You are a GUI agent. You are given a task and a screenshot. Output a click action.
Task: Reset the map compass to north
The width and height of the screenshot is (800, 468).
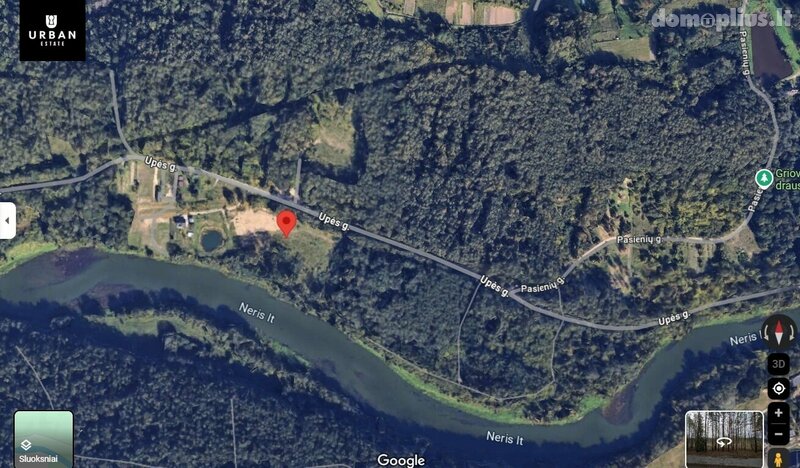click(778, 332)
